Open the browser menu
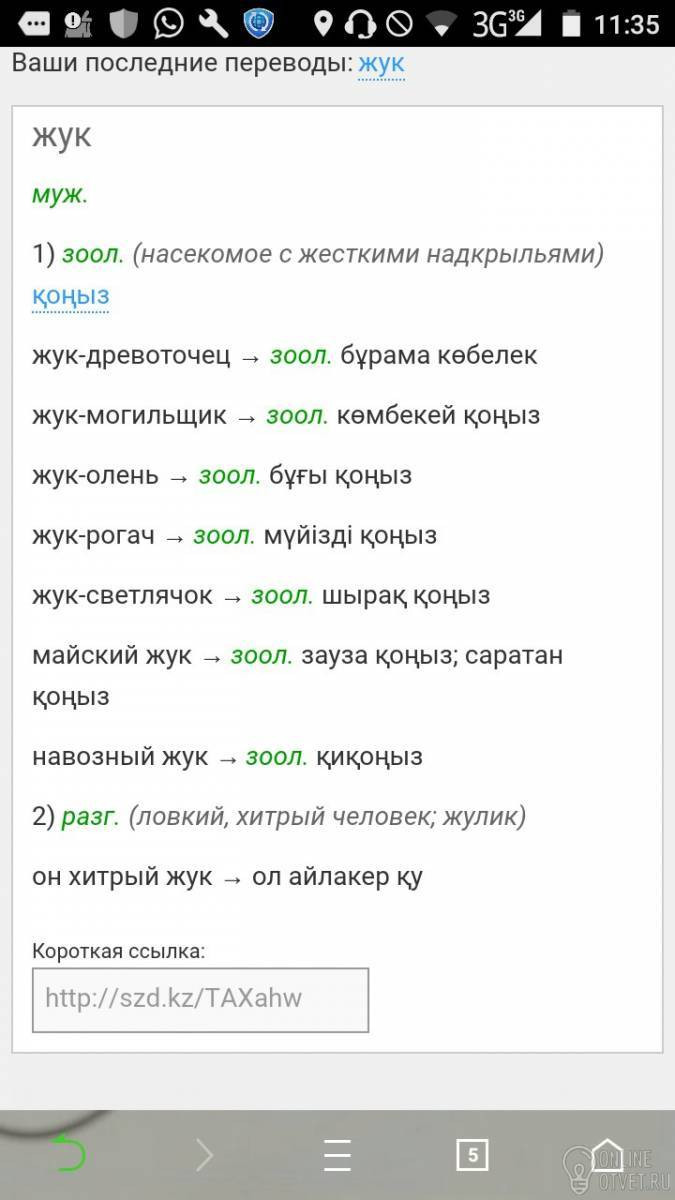This screenshot has height=1200, width=675. pos(338,1155)
